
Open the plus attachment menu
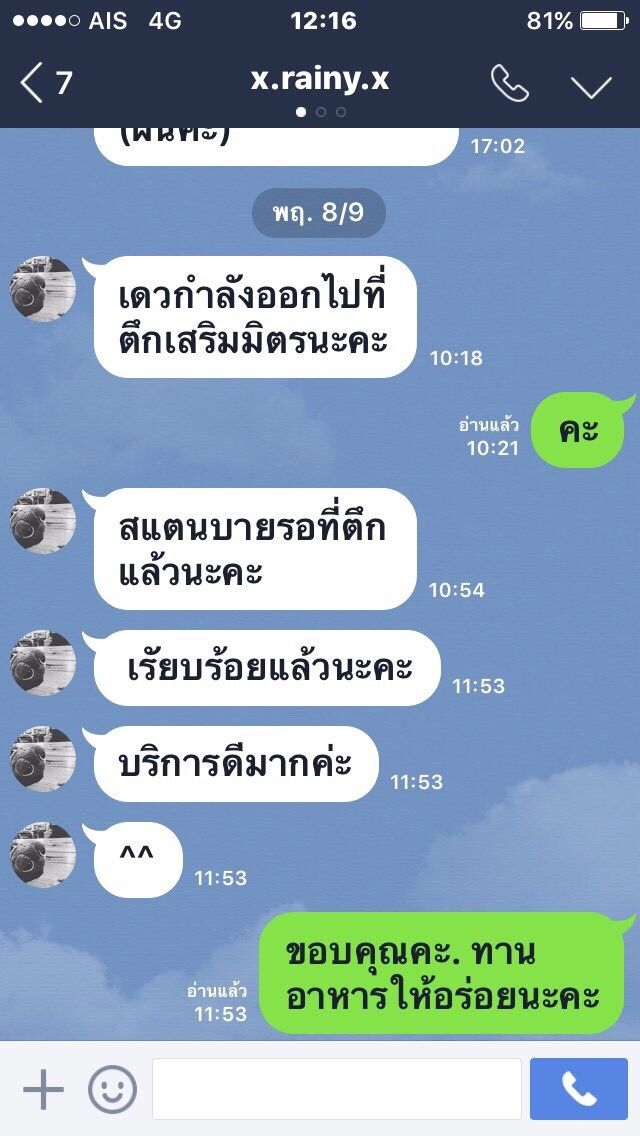[43, 1089]
